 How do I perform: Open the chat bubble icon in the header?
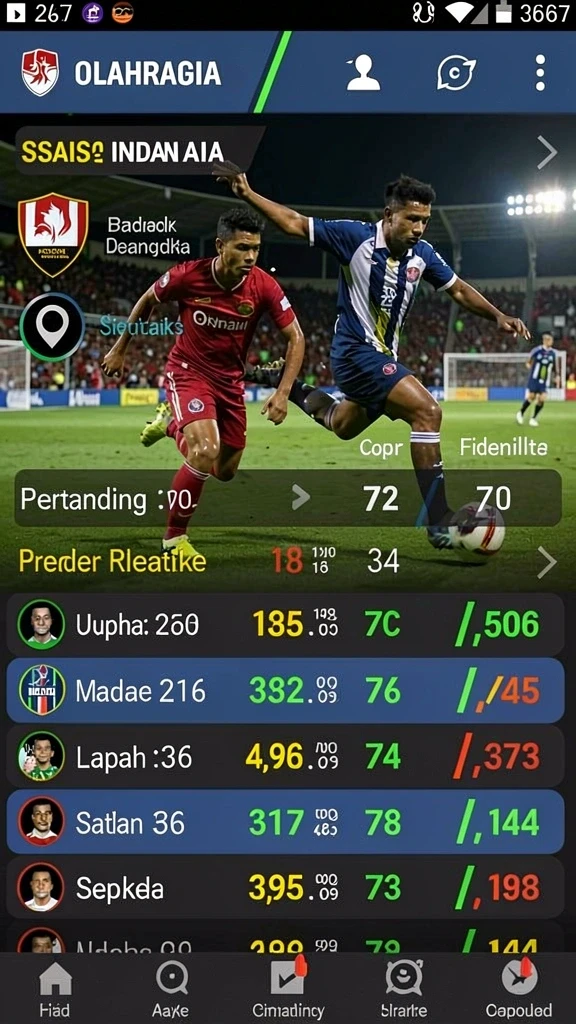(455, 72)
